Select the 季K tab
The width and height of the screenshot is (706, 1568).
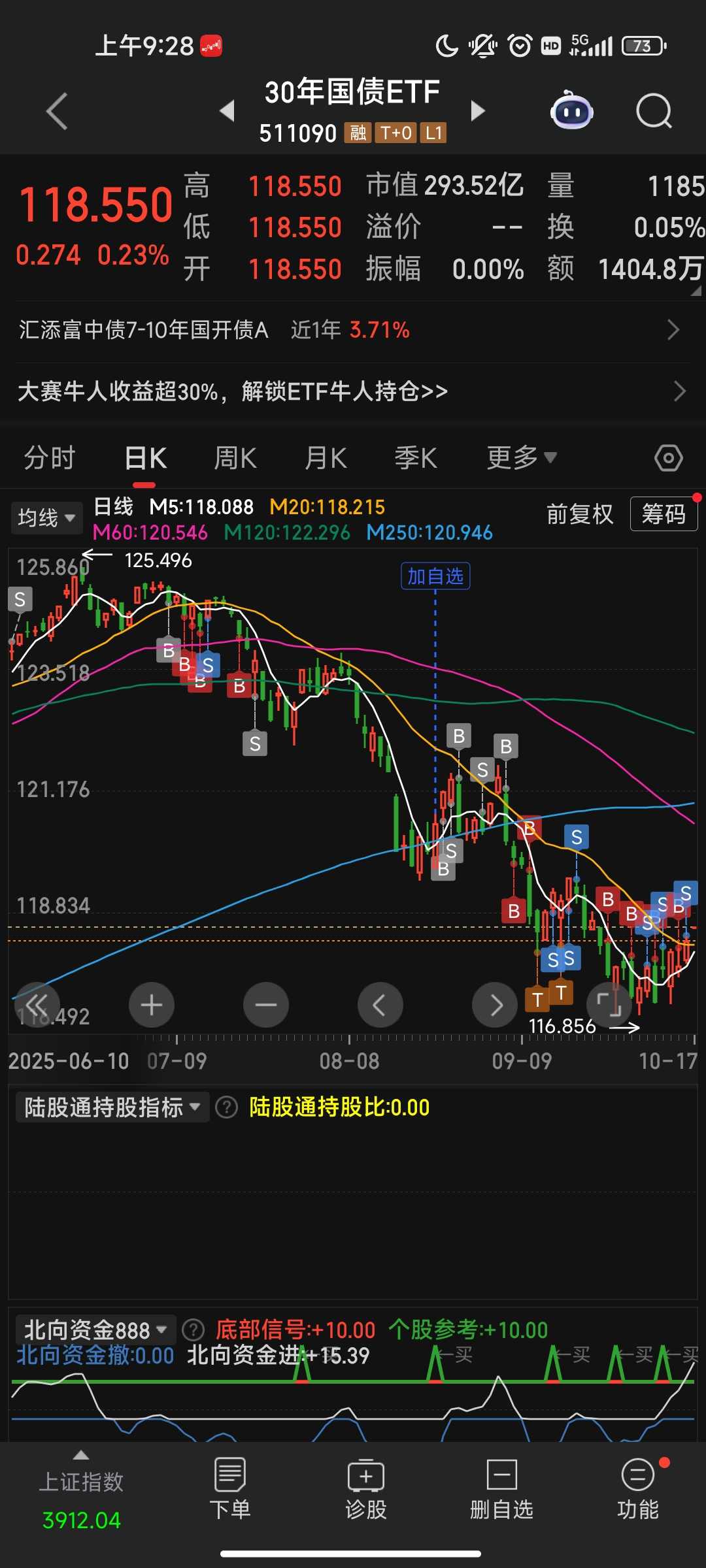click(416, 458)
